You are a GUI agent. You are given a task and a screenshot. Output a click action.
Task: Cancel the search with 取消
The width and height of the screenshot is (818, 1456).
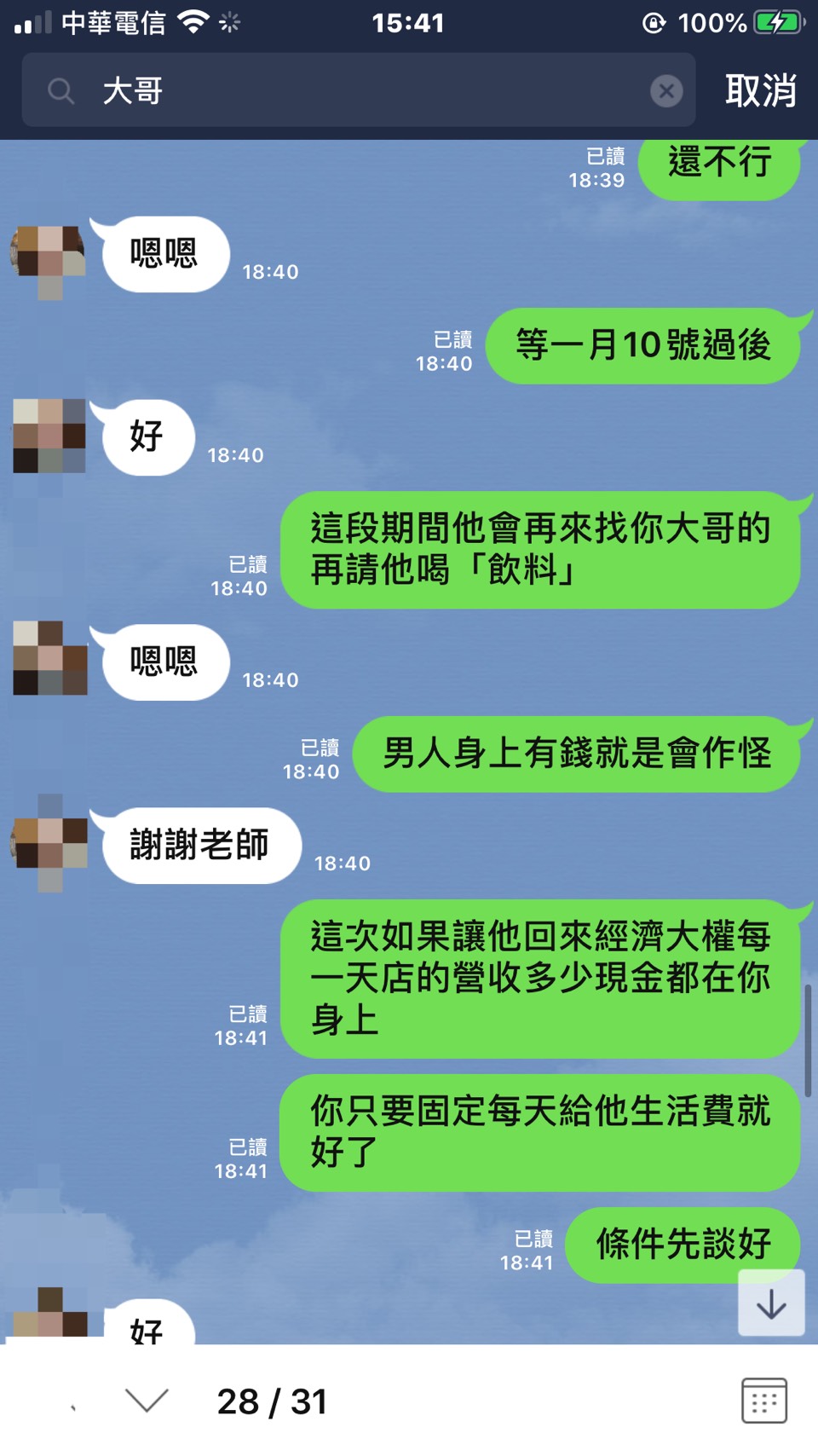760,90
